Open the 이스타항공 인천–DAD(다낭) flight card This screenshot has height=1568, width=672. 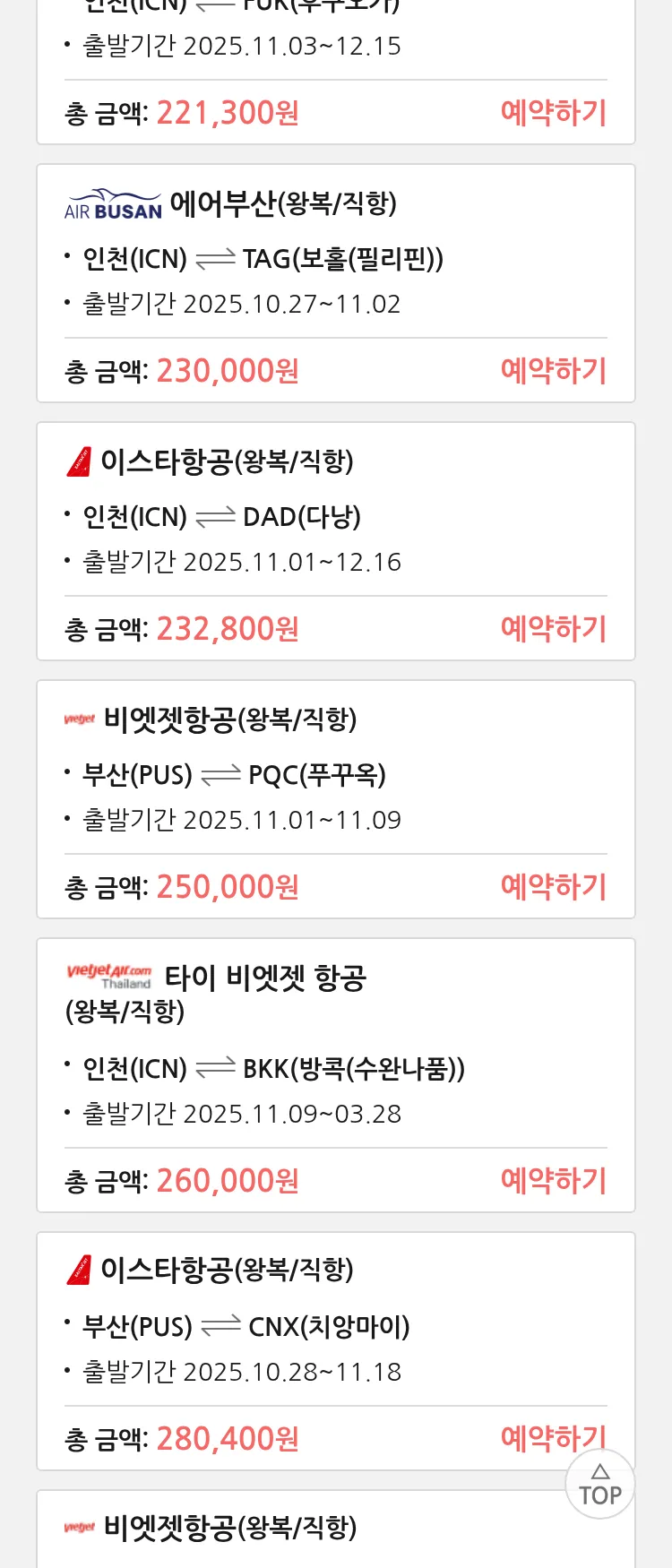pos(335,516)
